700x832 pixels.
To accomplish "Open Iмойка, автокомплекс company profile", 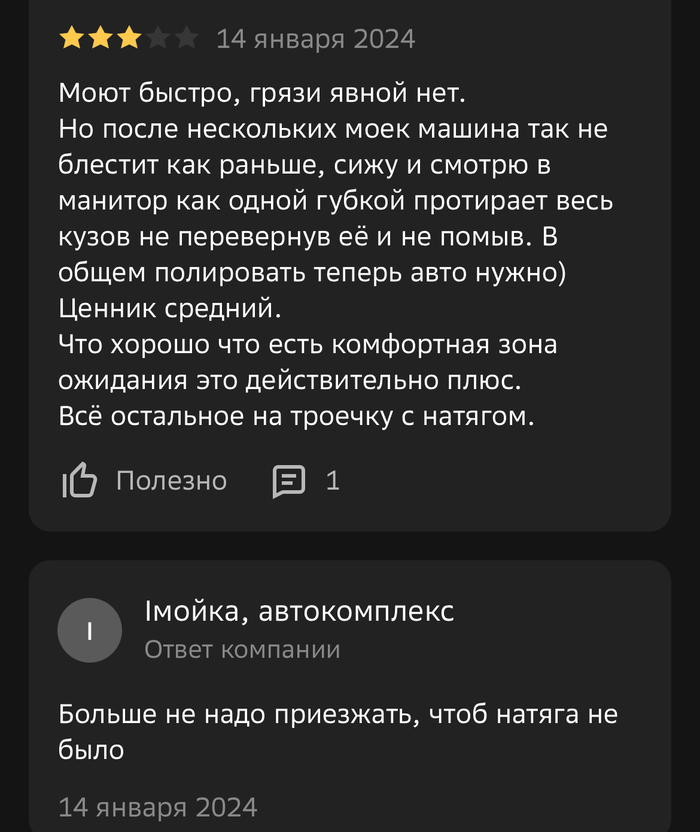I will [299, 611].
